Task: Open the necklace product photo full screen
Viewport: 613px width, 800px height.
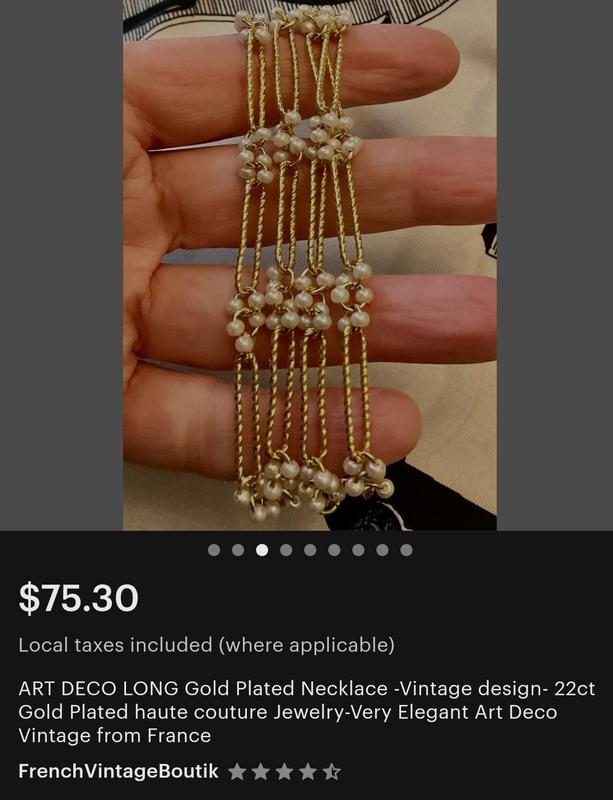Action: coord(309,265)
